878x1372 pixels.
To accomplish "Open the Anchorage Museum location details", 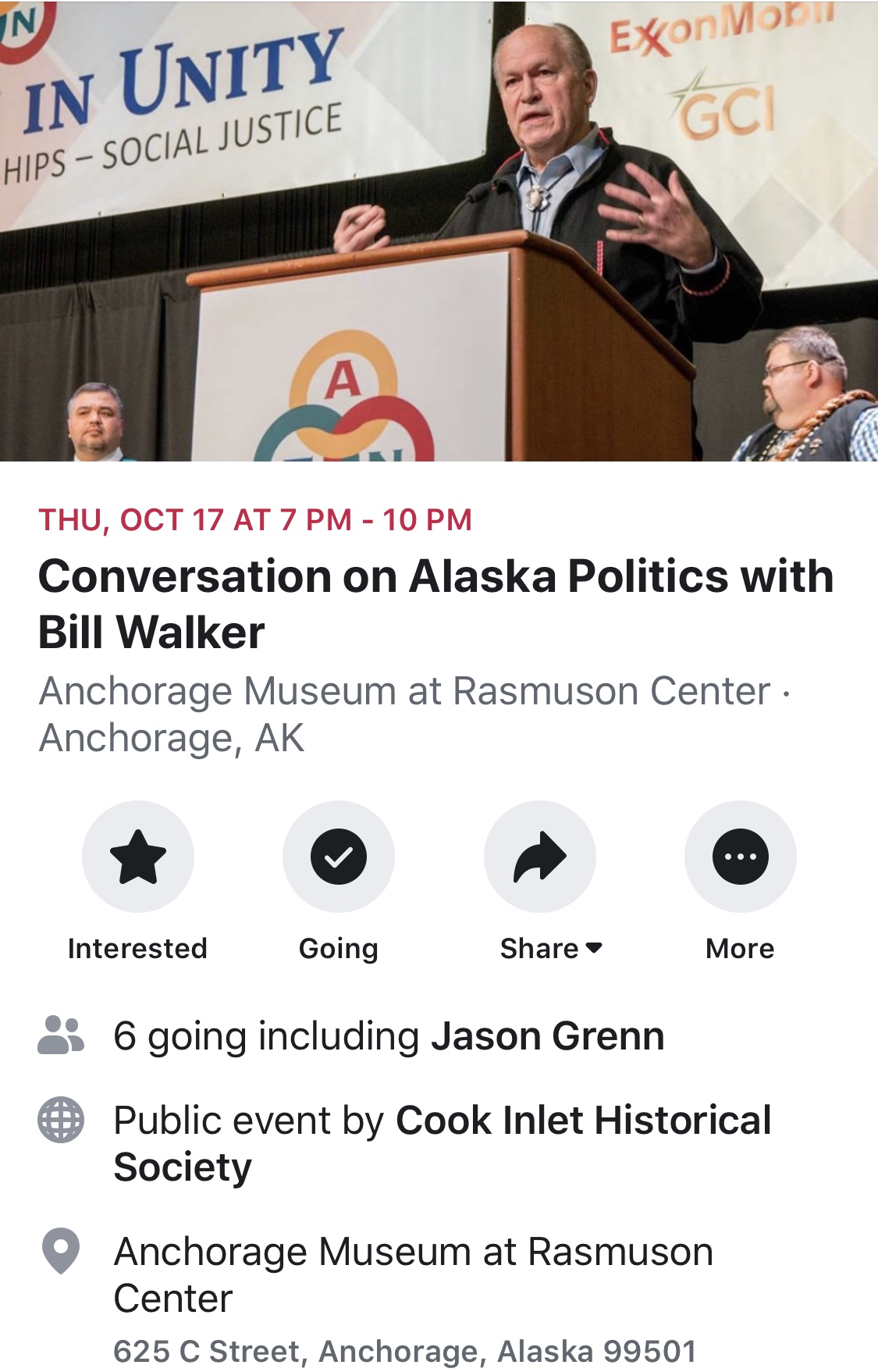I will [x=412, y=1274].
